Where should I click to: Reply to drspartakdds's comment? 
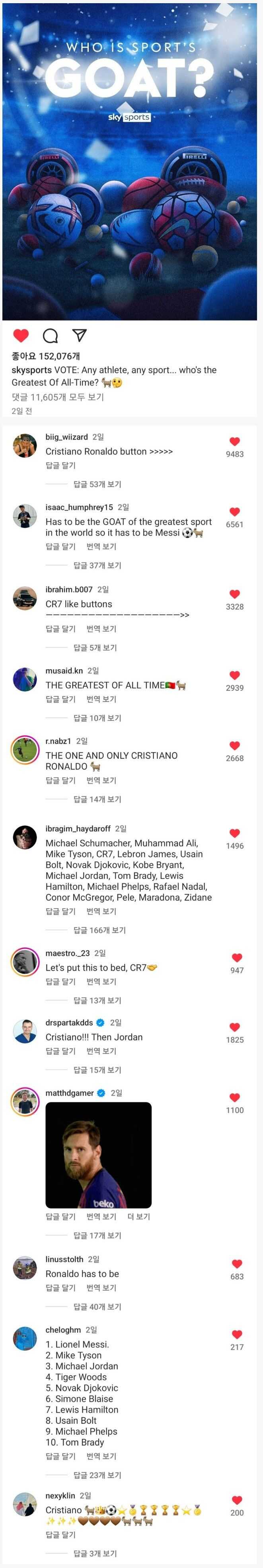click(x=60, y=1051)
